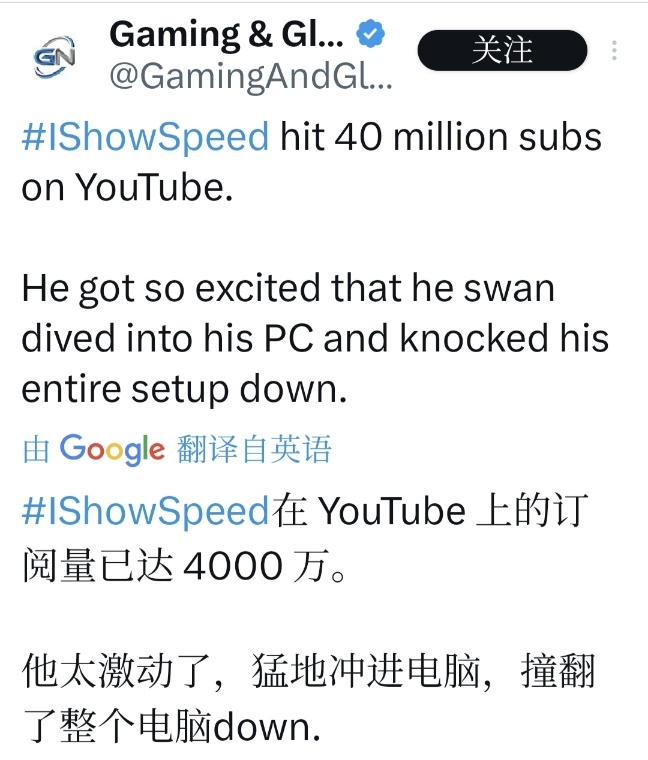Open the #IShowSpeed hashtag in the translated text
Screen dimensions: 648x760
[145, 511]
